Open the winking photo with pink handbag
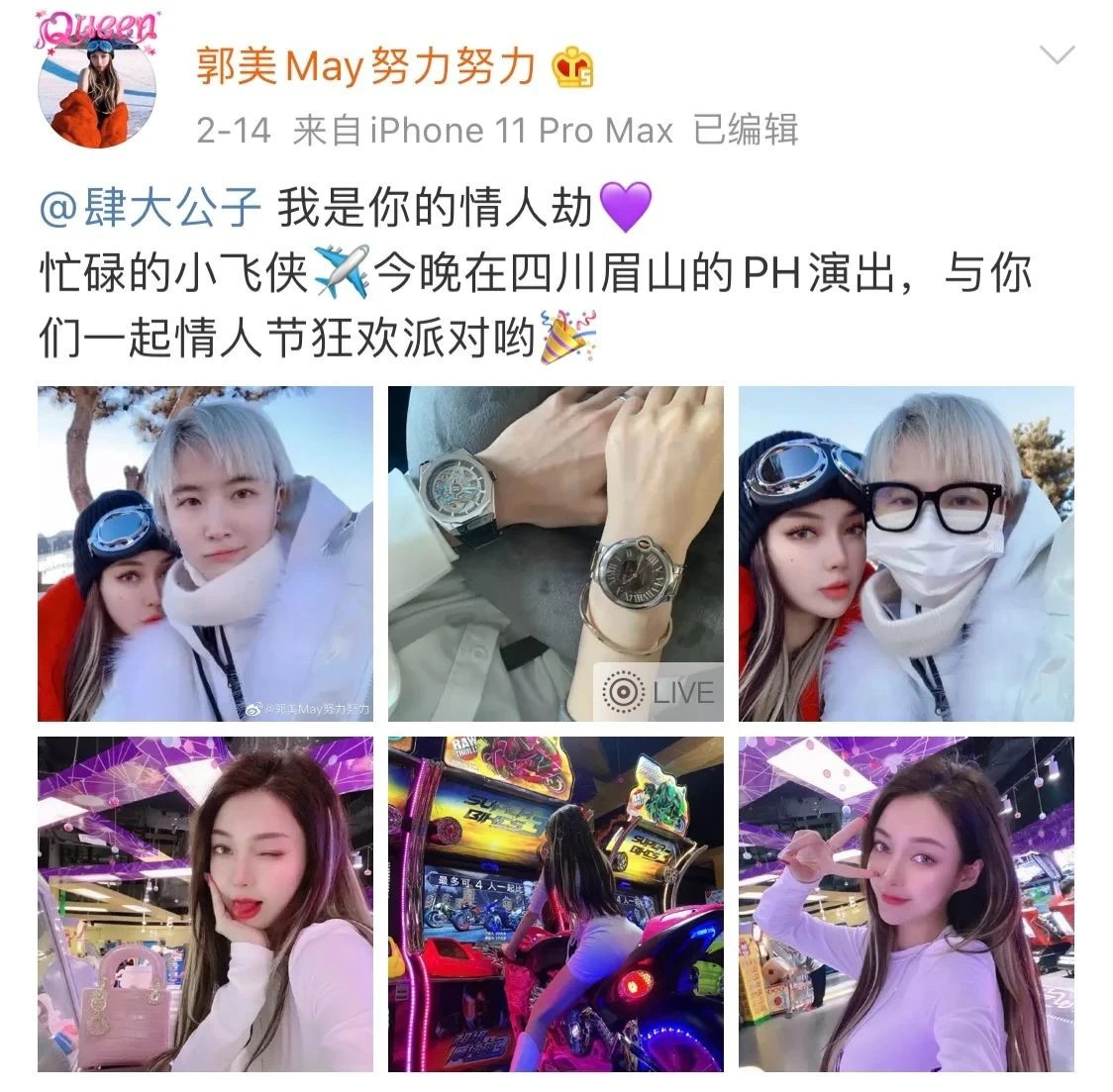This screenshot has width=1113, height=1092. point(205,904)
